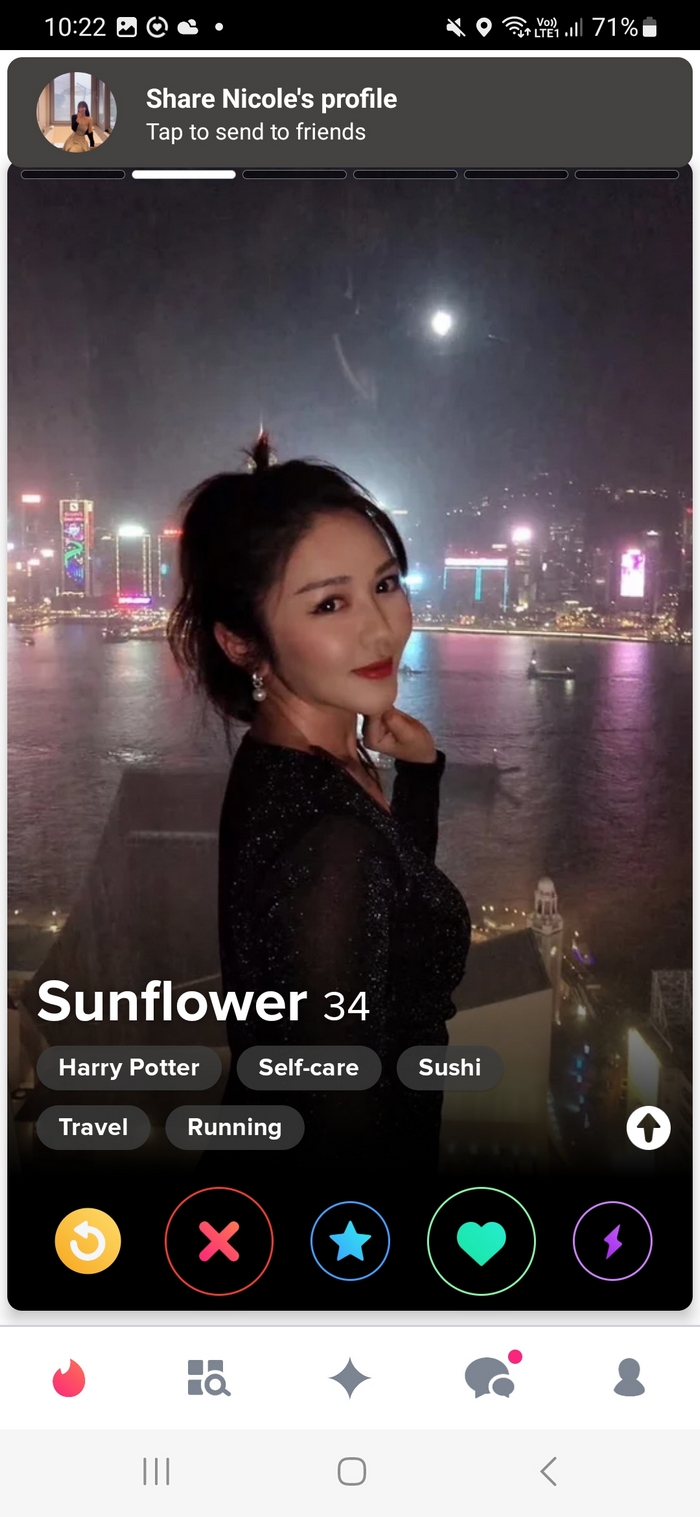The height and width of the screenshot is (1517, 700).
Task: Open the sparkle likes tab
Action: (x=350, y=1379)
